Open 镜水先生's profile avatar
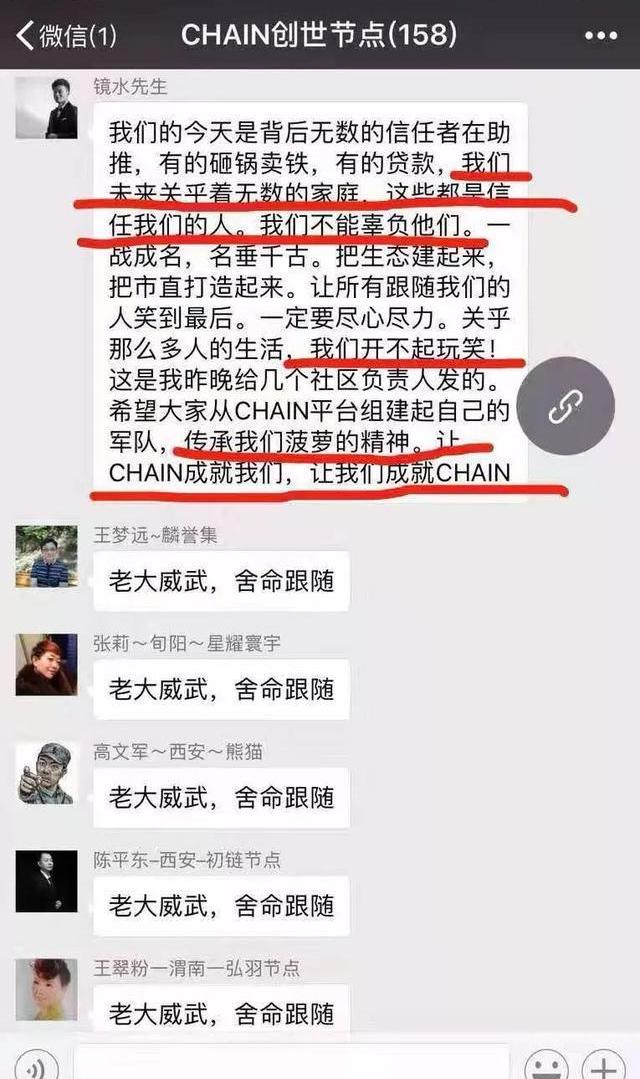 (x=46, y=108)
